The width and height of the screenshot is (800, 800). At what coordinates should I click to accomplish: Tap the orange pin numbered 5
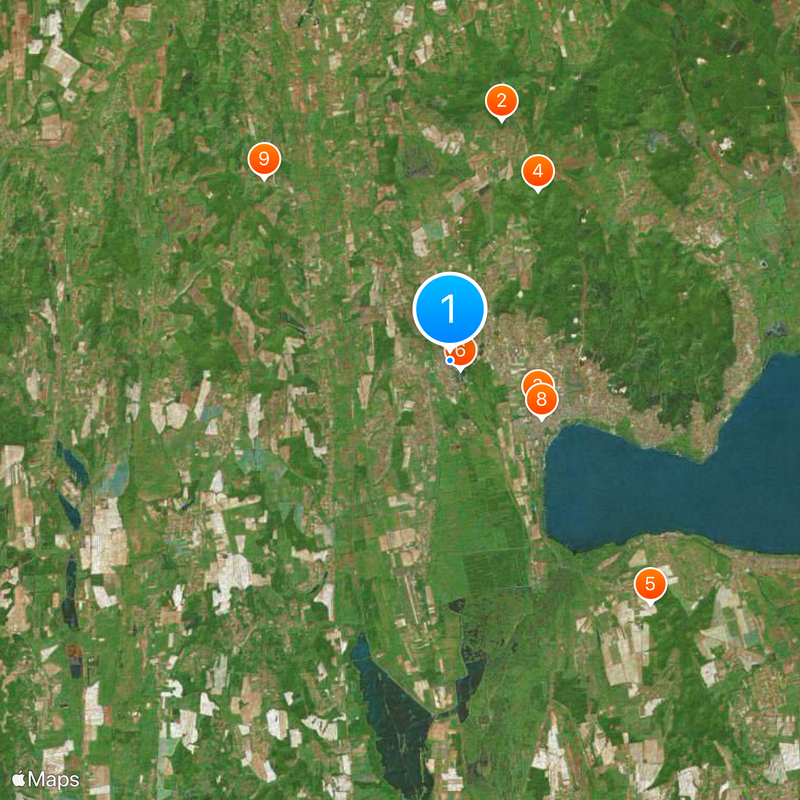point(650,584)
